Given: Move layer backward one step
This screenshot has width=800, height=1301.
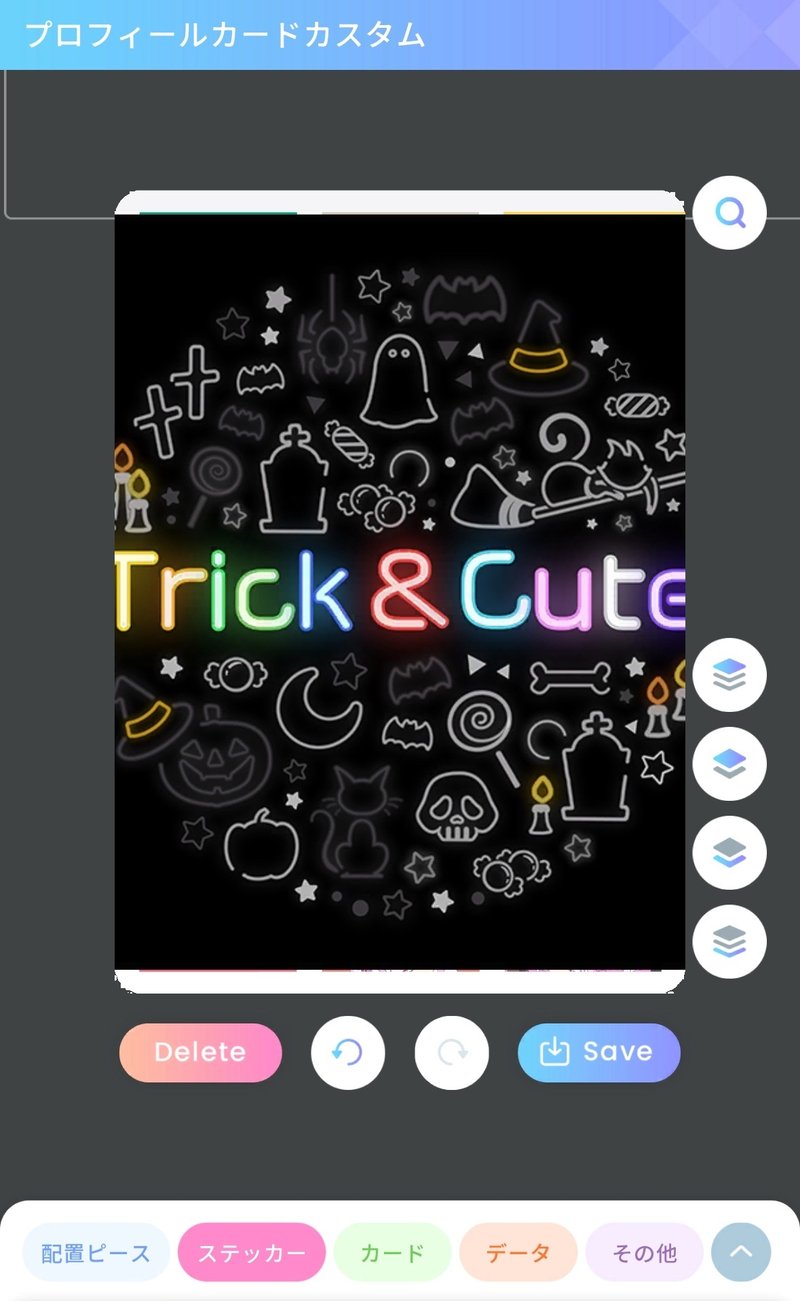Looking at the screenshot, I should pyautogui.click(x=730, y=853).
